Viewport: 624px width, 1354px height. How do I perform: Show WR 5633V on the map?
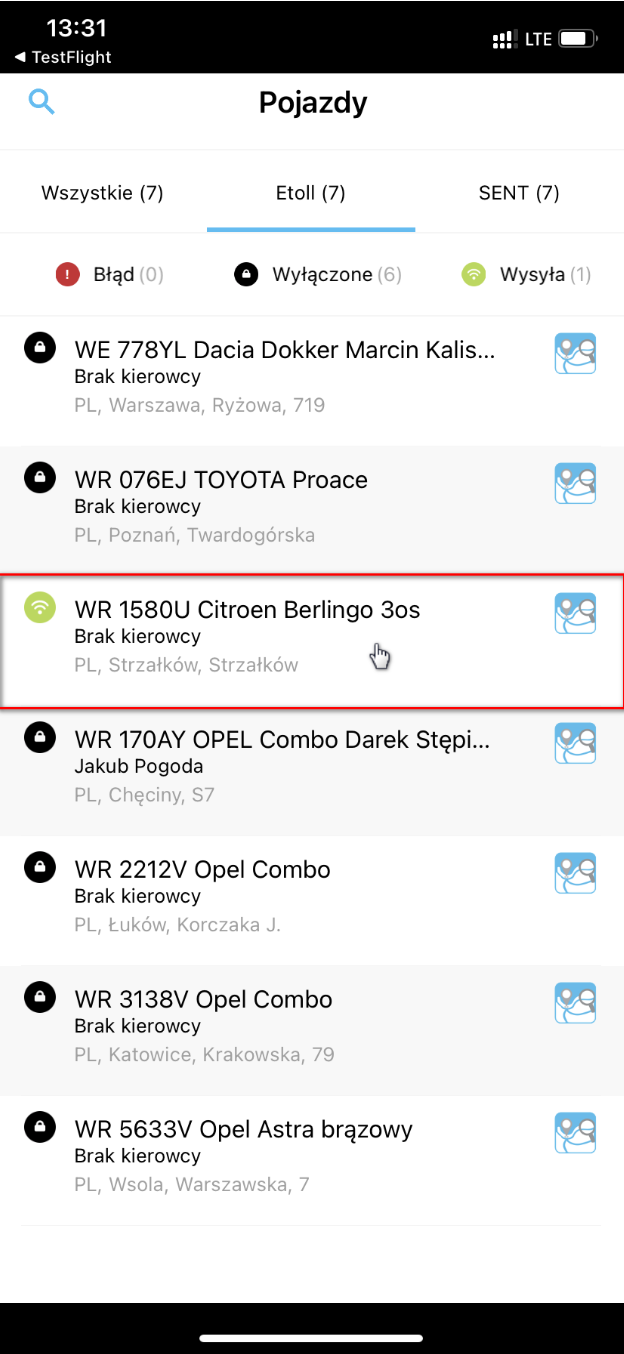point(575,1133)
